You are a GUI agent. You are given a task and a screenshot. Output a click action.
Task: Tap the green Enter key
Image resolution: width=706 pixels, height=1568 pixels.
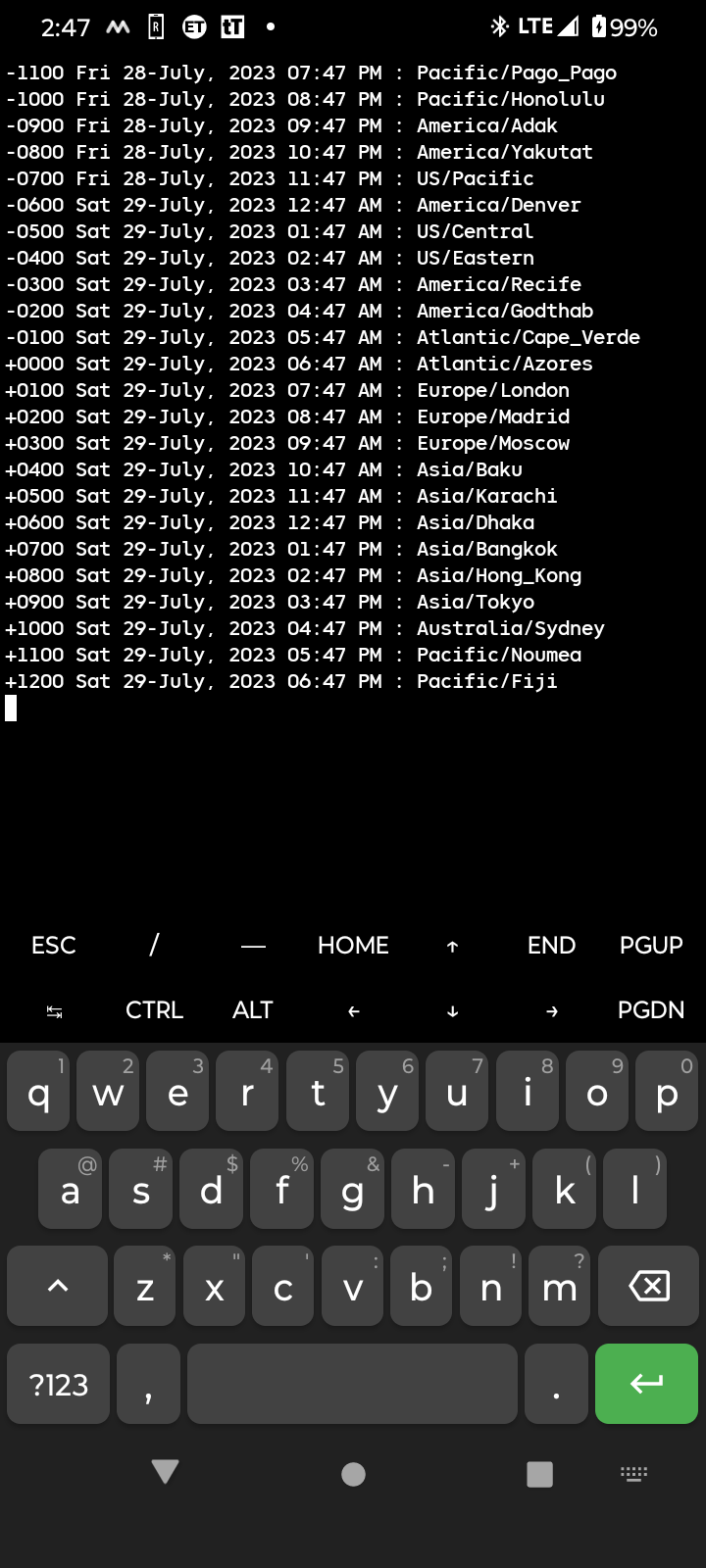point(646,1384)
